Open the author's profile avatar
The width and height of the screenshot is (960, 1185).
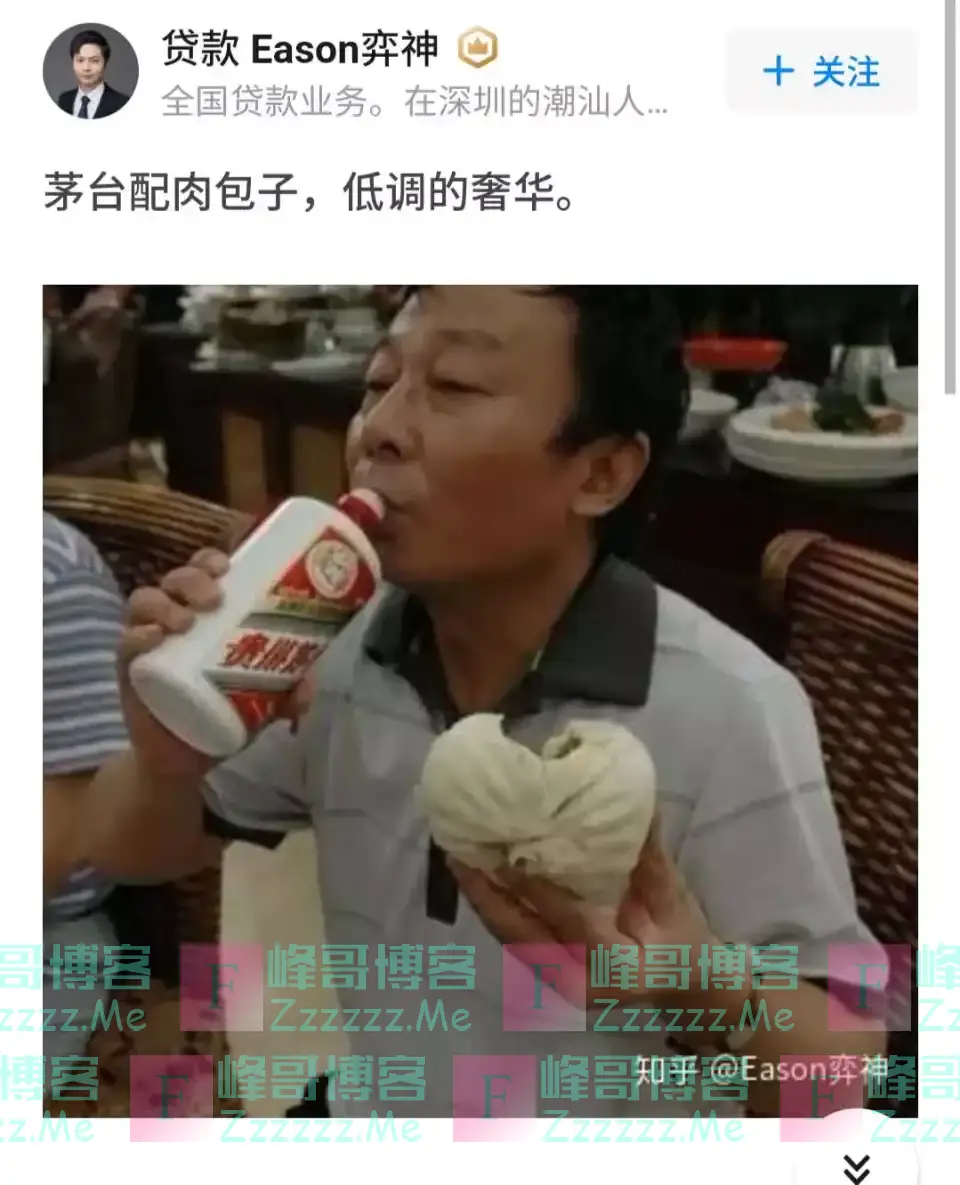click(x=90, y=70)
